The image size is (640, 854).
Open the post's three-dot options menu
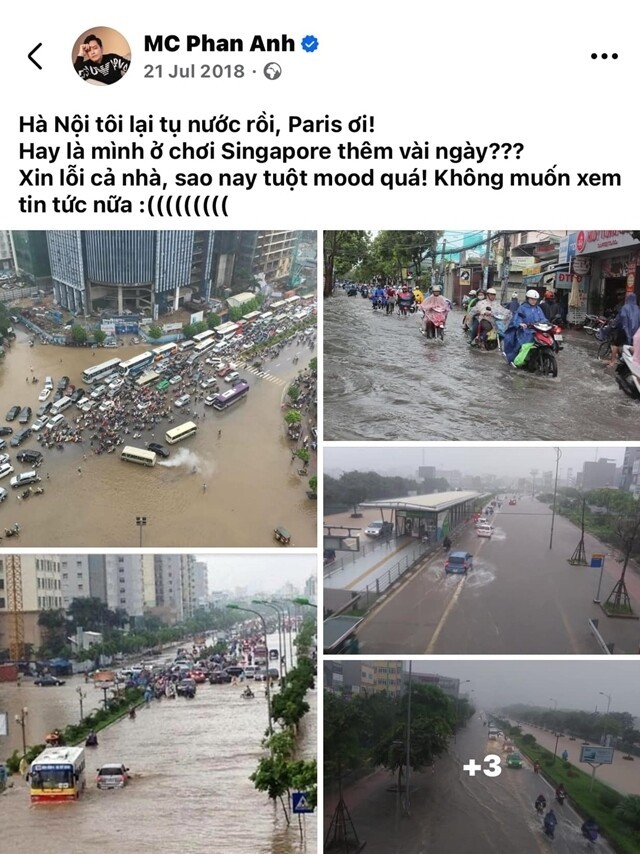604,56
